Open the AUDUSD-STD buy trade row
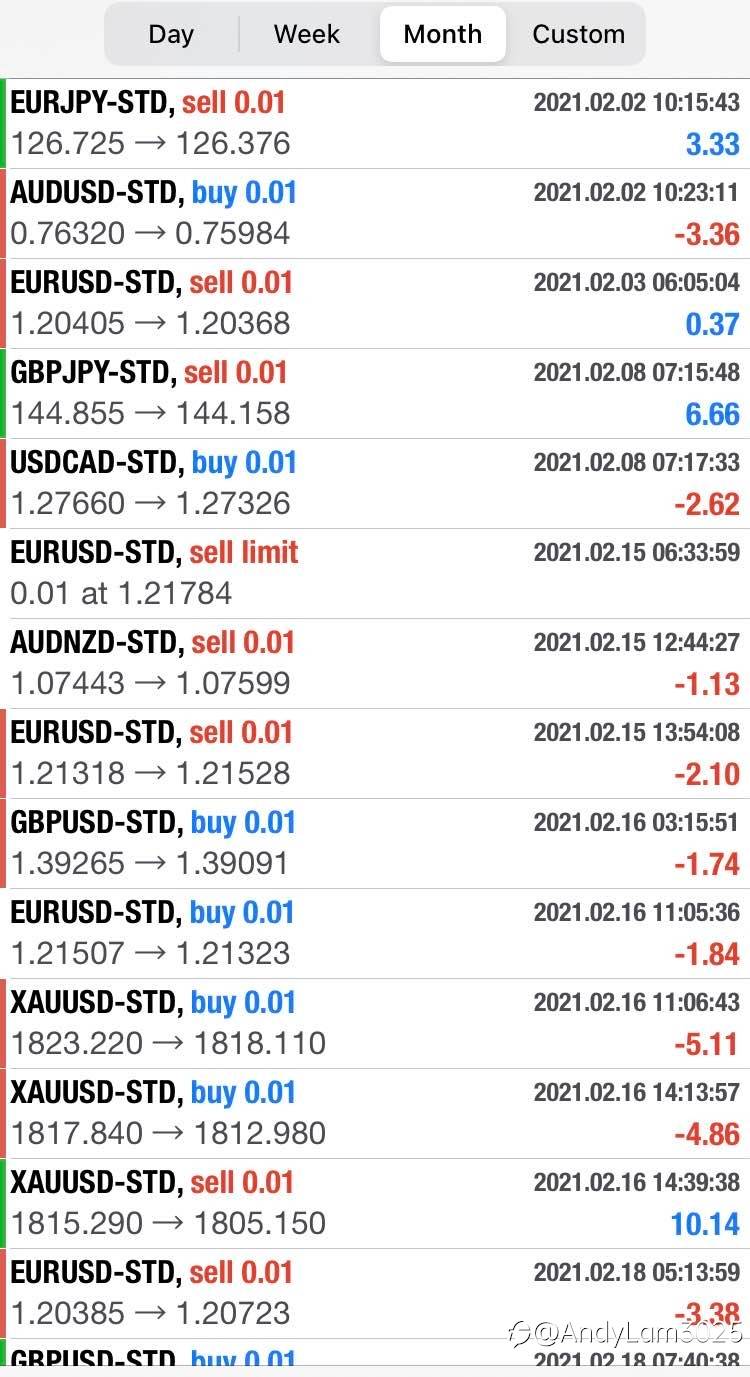Image resolution: width=750 pixels, height=1377 pixels. [x=375, y=214]
